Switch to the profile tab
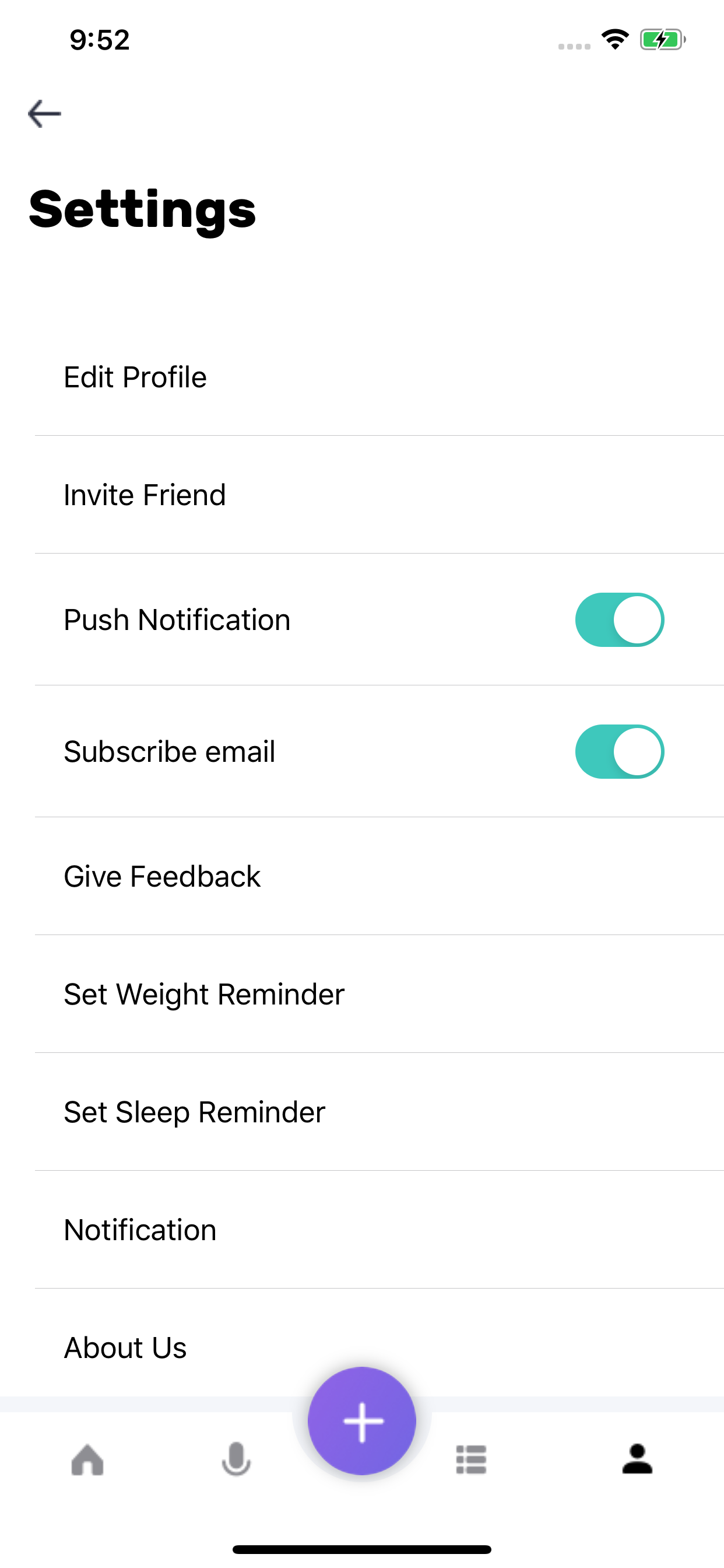The width and height of the screenshot is (724, 1568). pos(637,1459)
